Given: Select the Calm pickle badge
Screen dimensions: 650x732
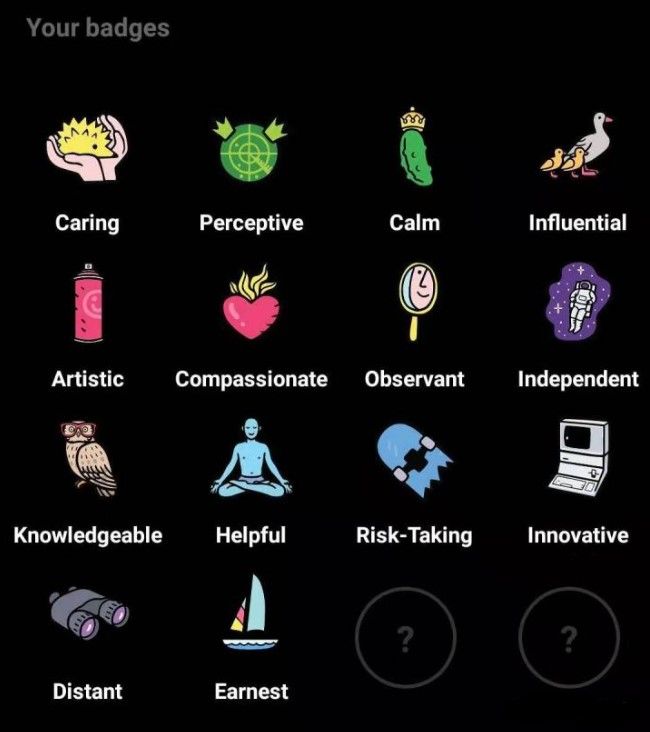Looking at the screenshot, I should click(413, 148).
